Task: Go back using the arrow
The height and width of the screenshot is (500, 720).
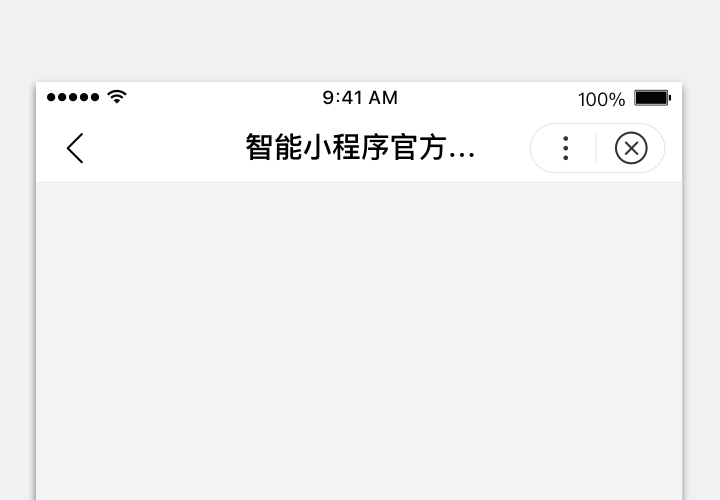Action: [75, 148]
